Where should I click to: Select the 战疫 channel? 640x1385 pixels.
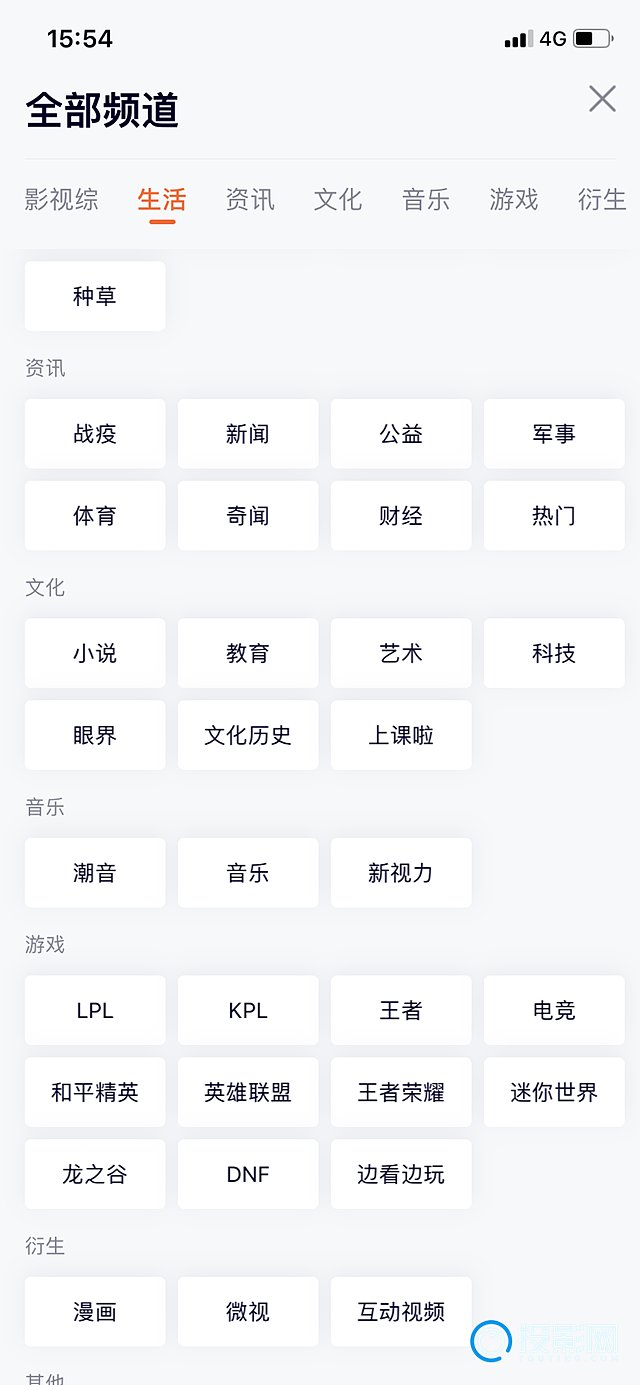tap(95, 434)
